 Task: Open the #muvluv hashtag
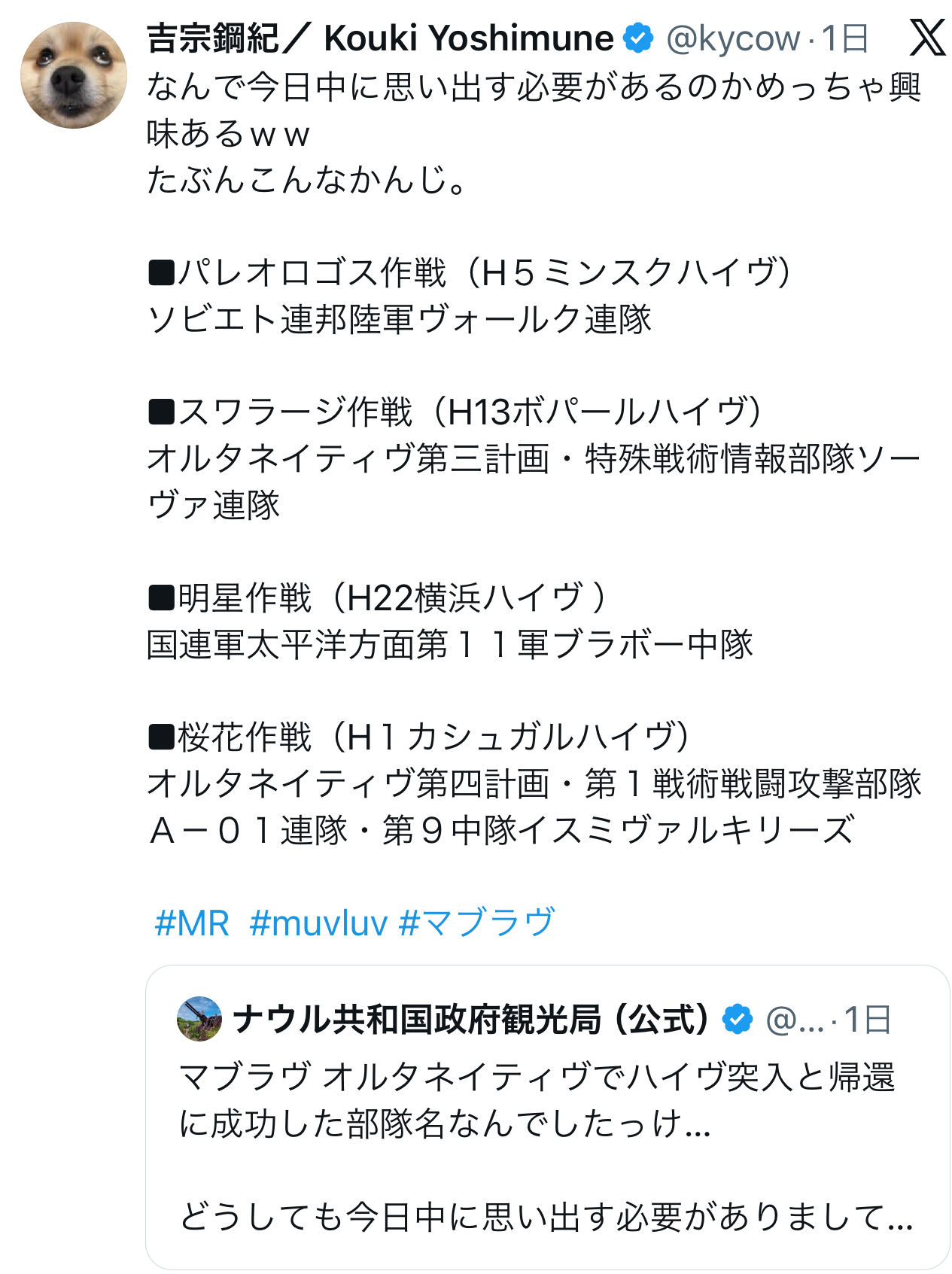pyautogui.click(x=318, y=923)
